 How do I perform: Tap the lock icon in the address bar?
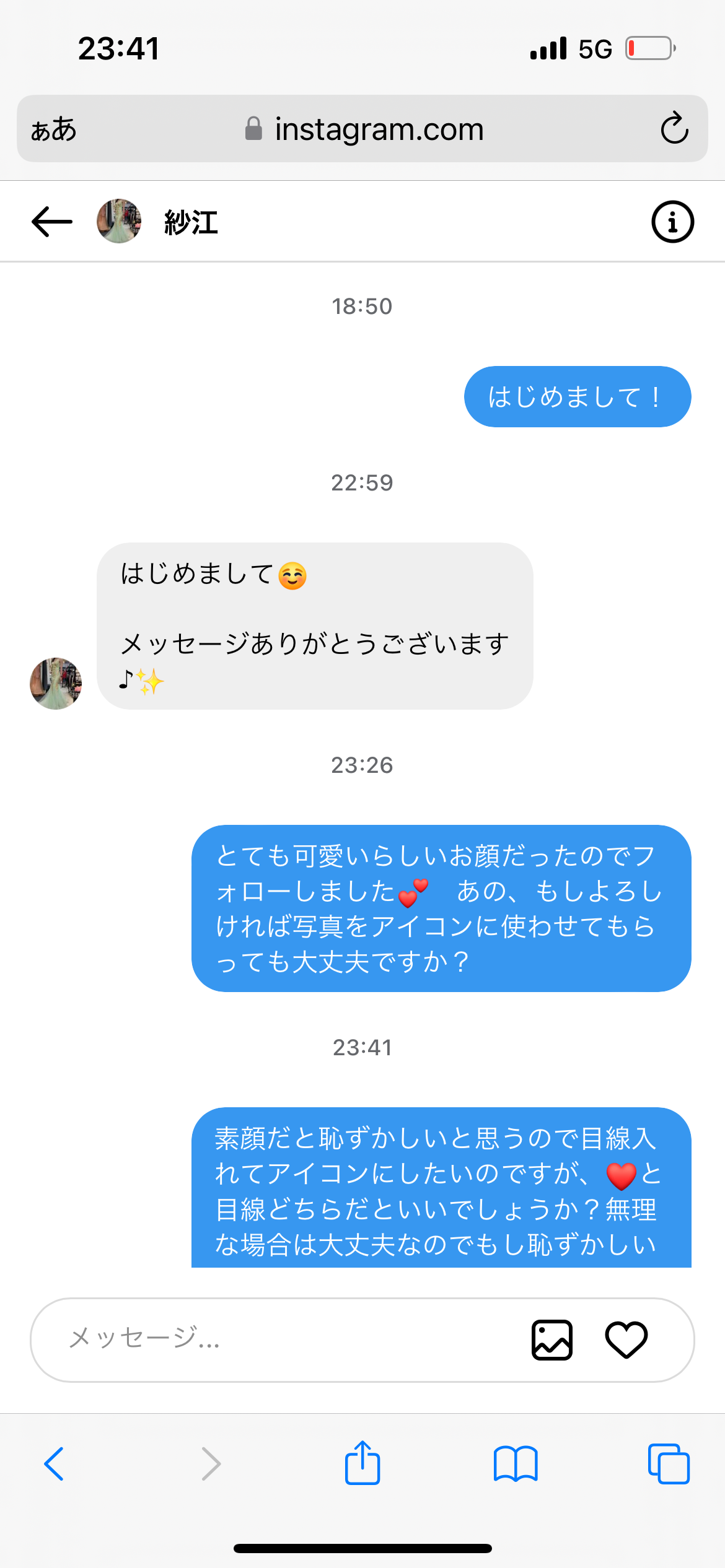coord(253,128)
